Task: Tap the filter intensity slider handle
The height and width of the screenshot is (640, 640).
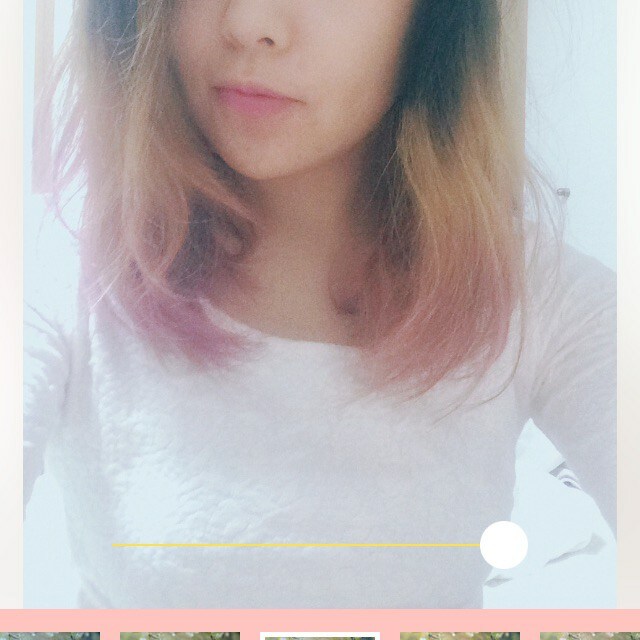Action: pyautogui.click(x=503, y=545)
